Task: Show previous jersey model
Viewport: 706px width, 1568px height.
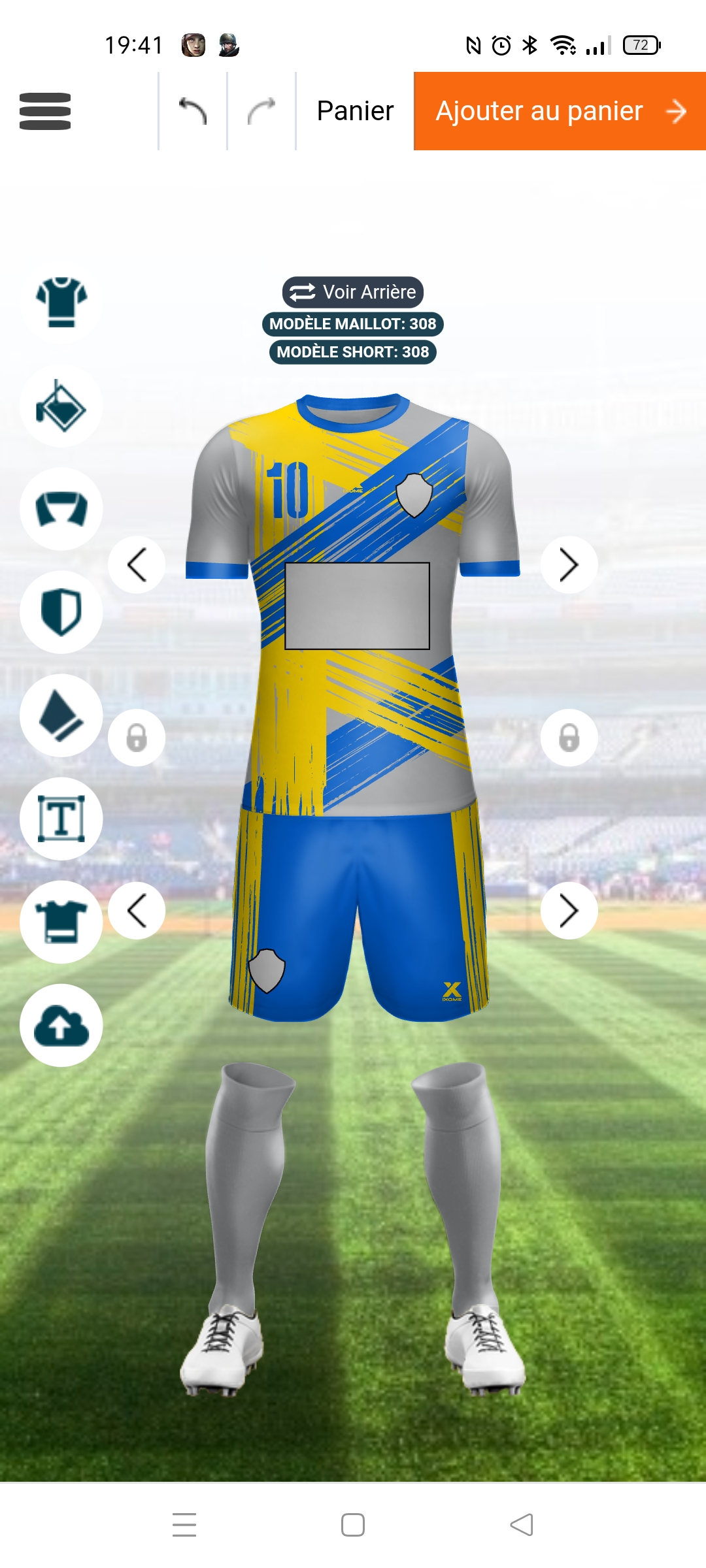Action: click(137, 565)
